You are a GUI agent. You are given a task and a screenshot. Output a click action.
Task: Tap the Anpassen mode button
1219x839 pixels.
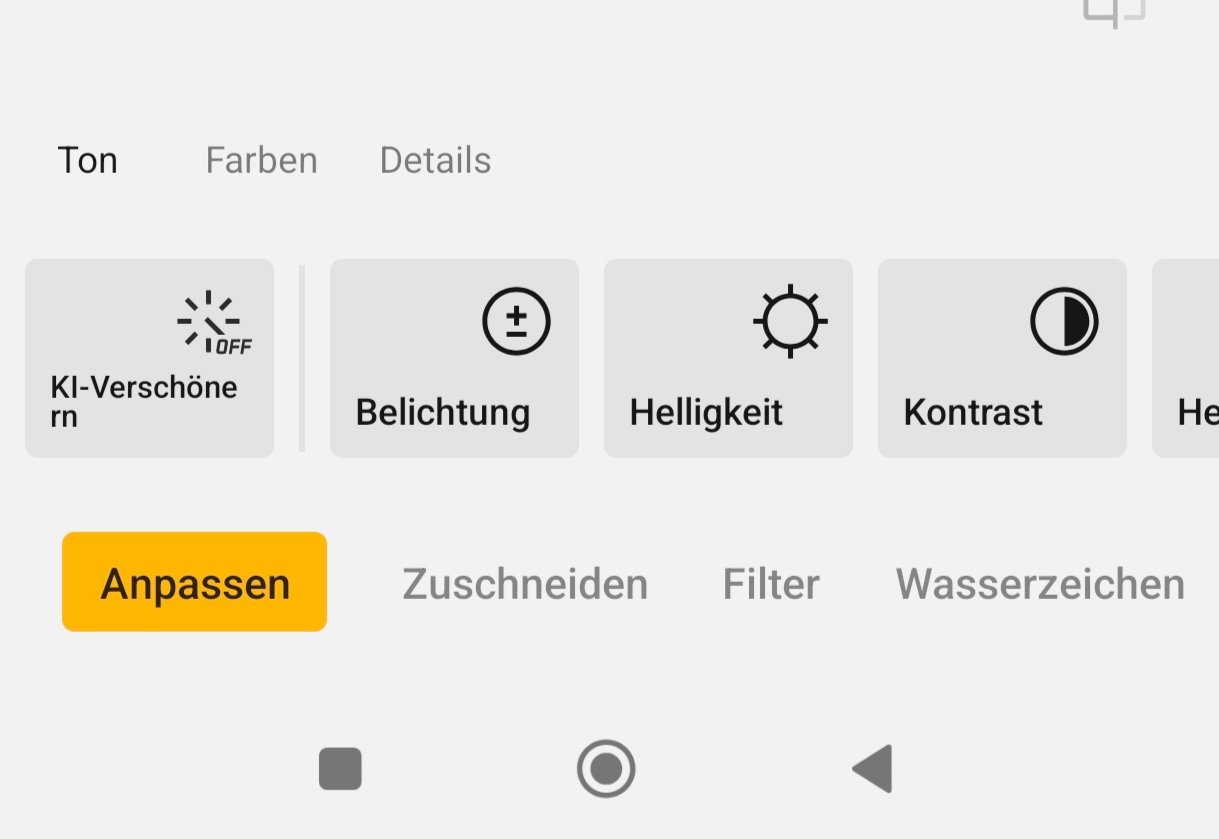click(x=194, y=582)
